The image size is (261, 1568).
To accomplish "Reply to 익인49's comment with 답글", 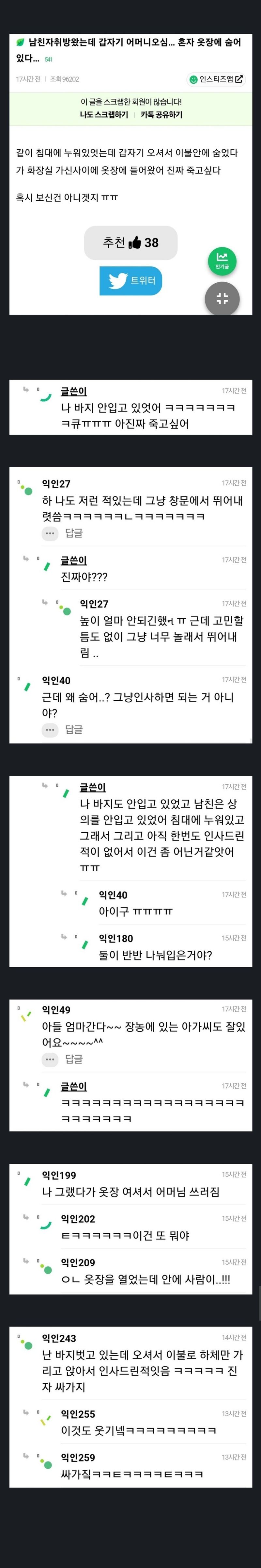I will click(x=73, y=1059).
